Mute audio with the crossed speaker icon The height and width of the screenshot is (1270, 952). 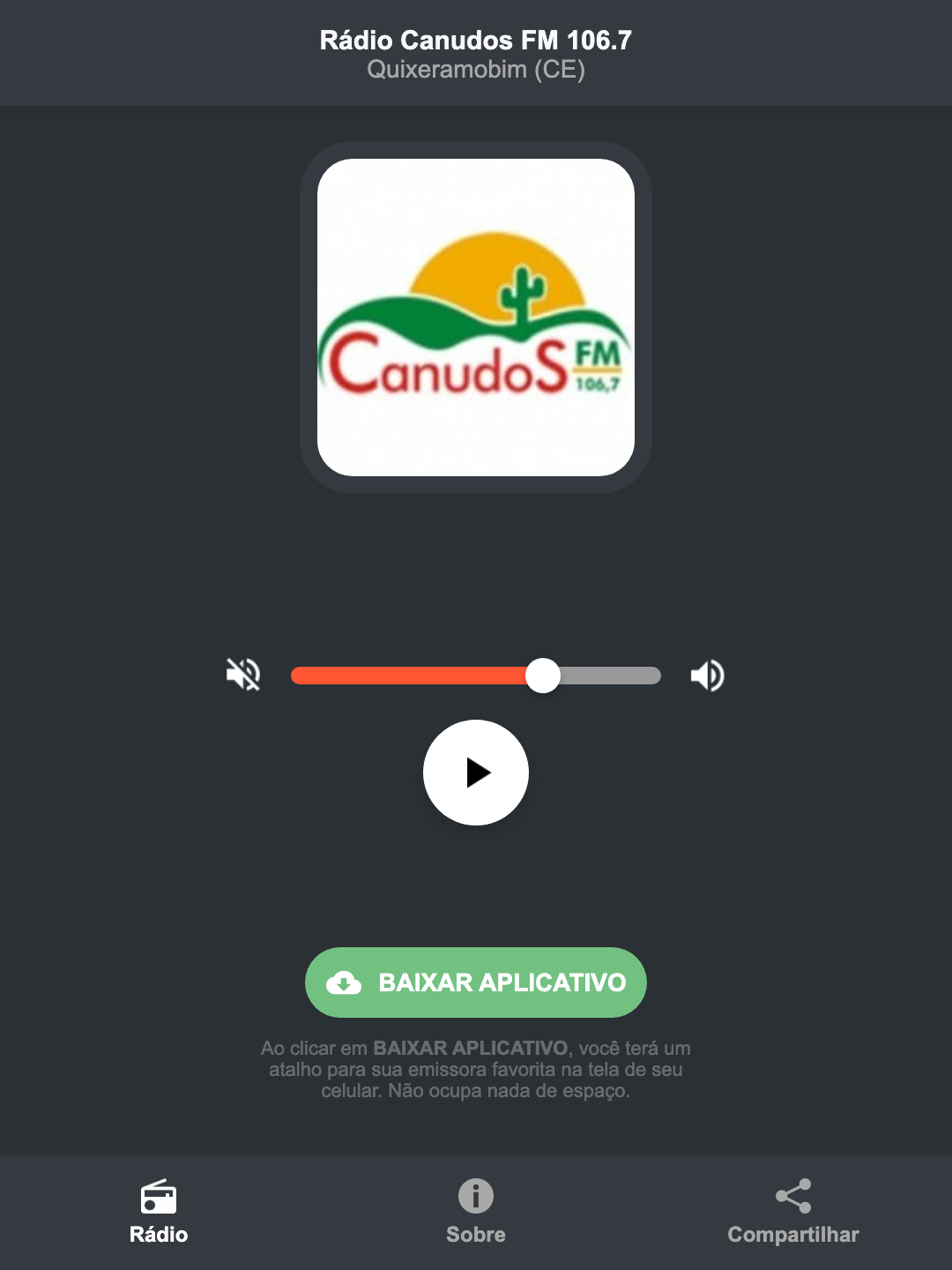pos(243,675)
